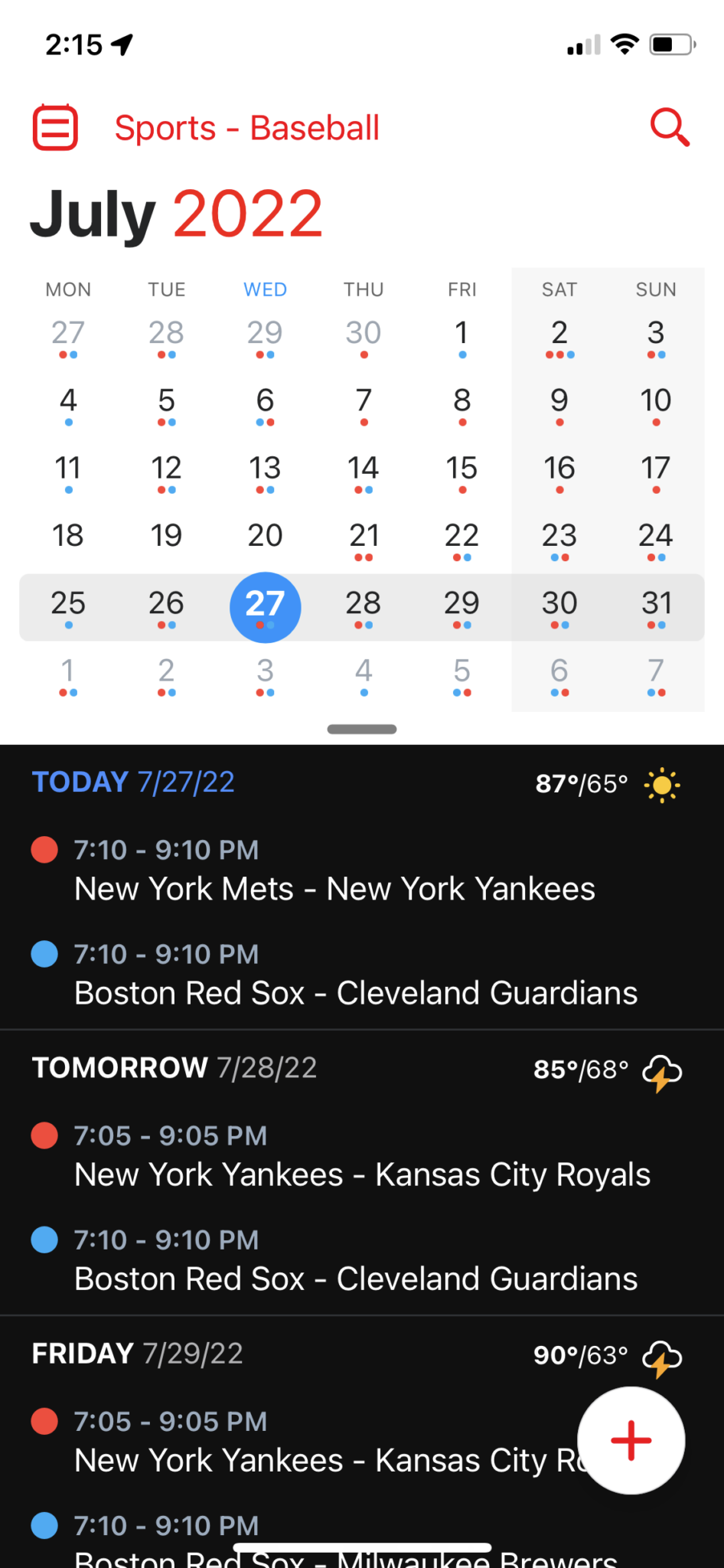This screenshot has height=1568, width=724.
Task: Open the calendar menu icon
Action: click(55, 127)
